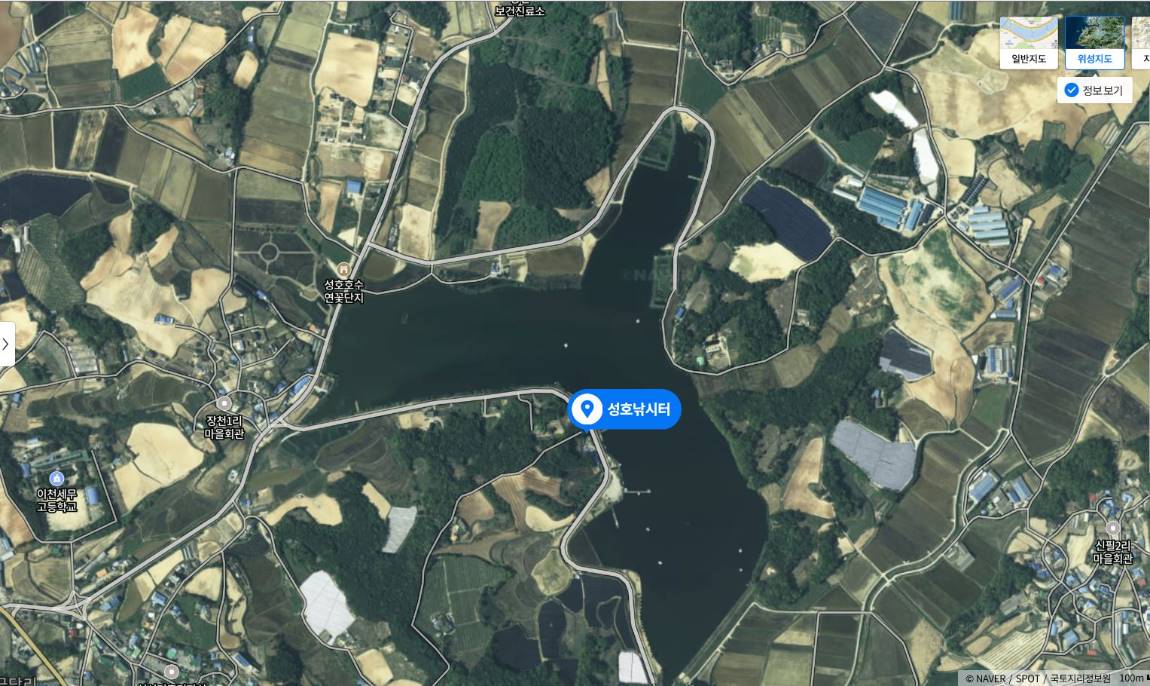1150x686 pixels.
Task: Switch to 일반지도 map type
Action: click(1029, 42)
